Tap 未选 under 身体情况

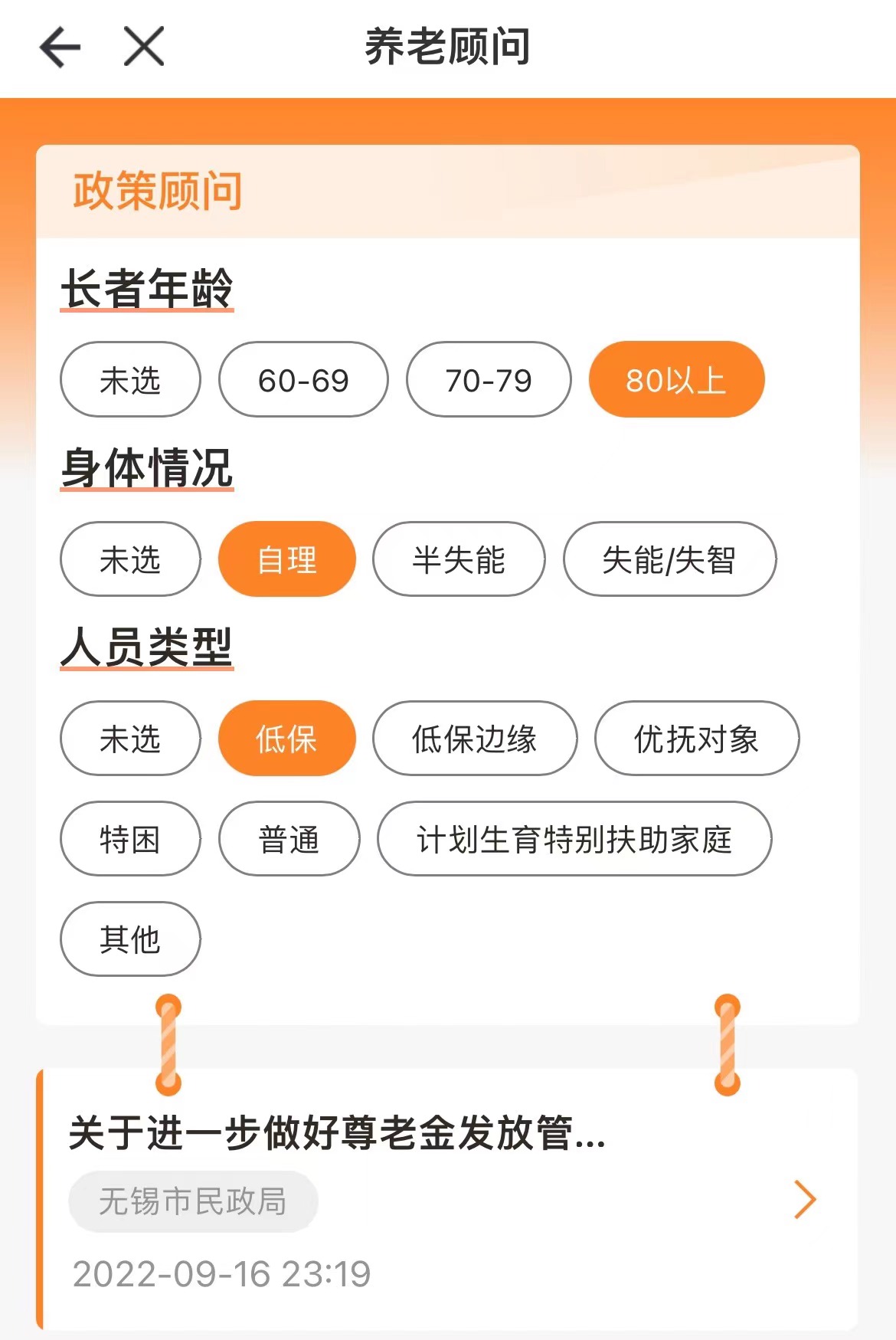(129, 559)
